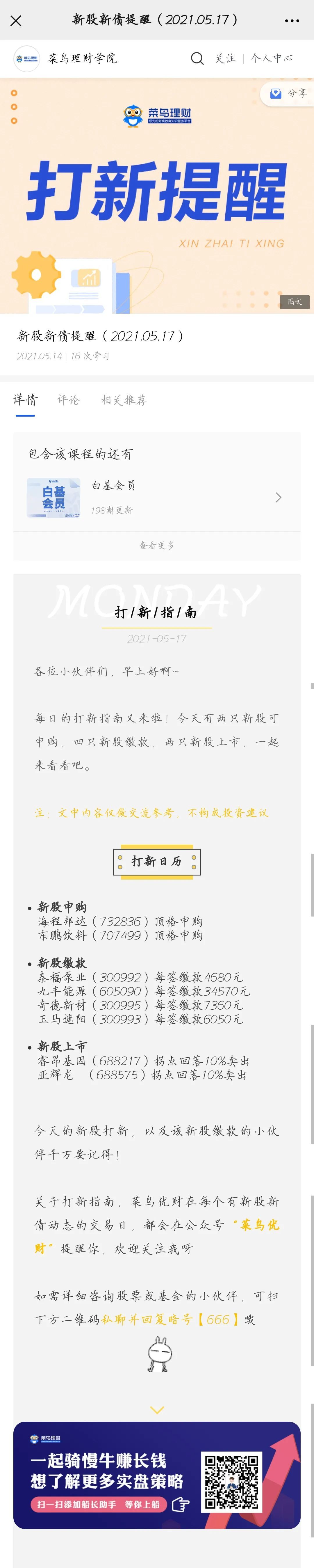
Task: Close the page with the X button
Action: [x=16, y=21]
